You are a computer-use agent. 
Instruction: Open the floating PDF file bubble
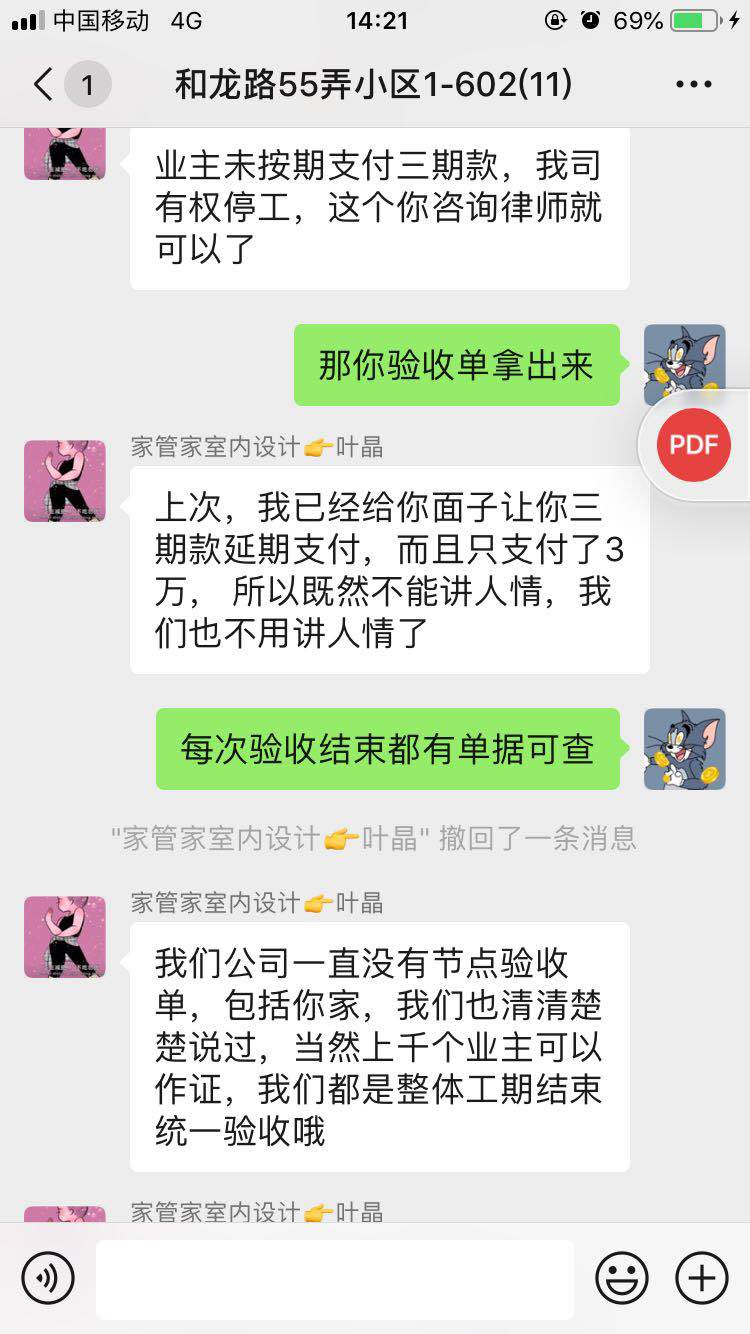(694, 444)
